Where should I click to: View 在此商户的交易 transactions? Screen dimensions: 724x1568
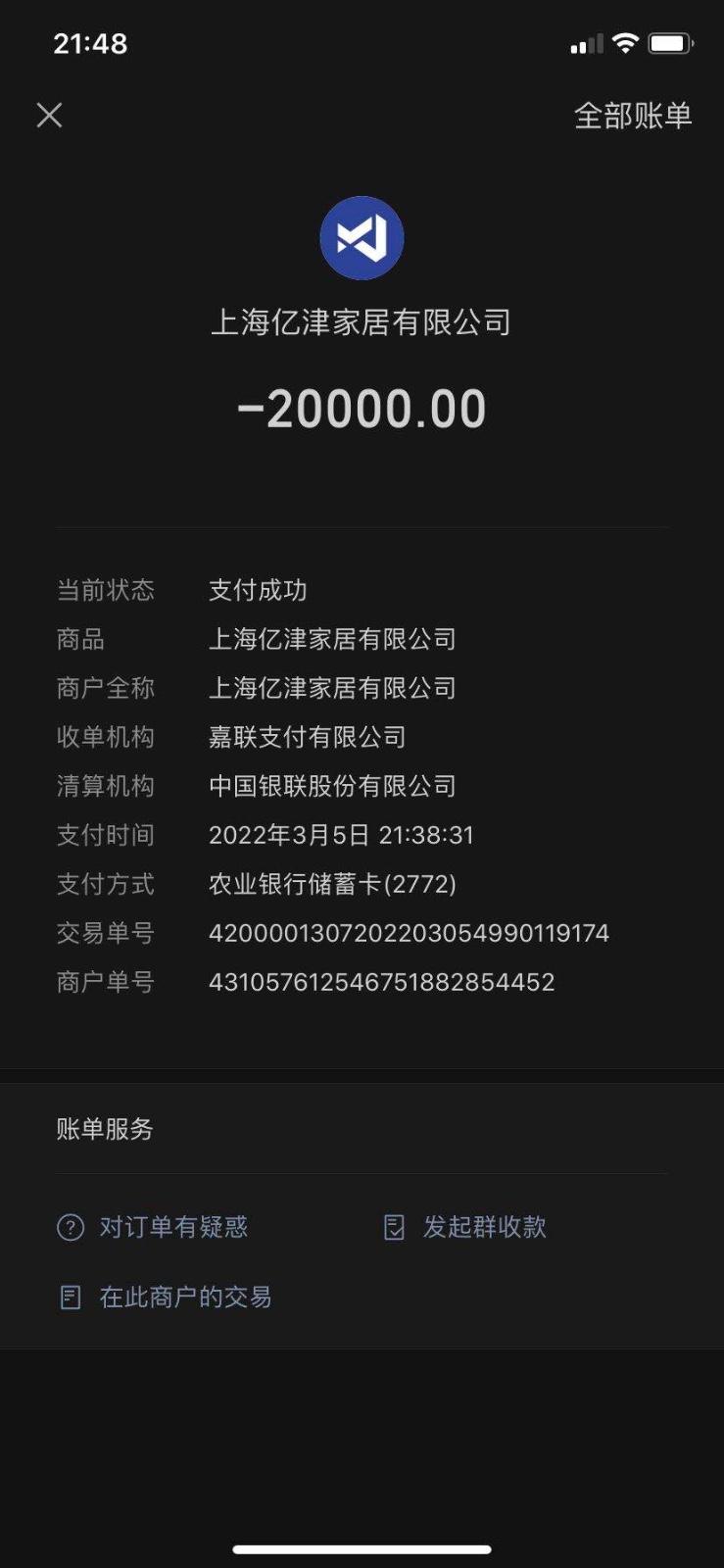pos(166,1298)
